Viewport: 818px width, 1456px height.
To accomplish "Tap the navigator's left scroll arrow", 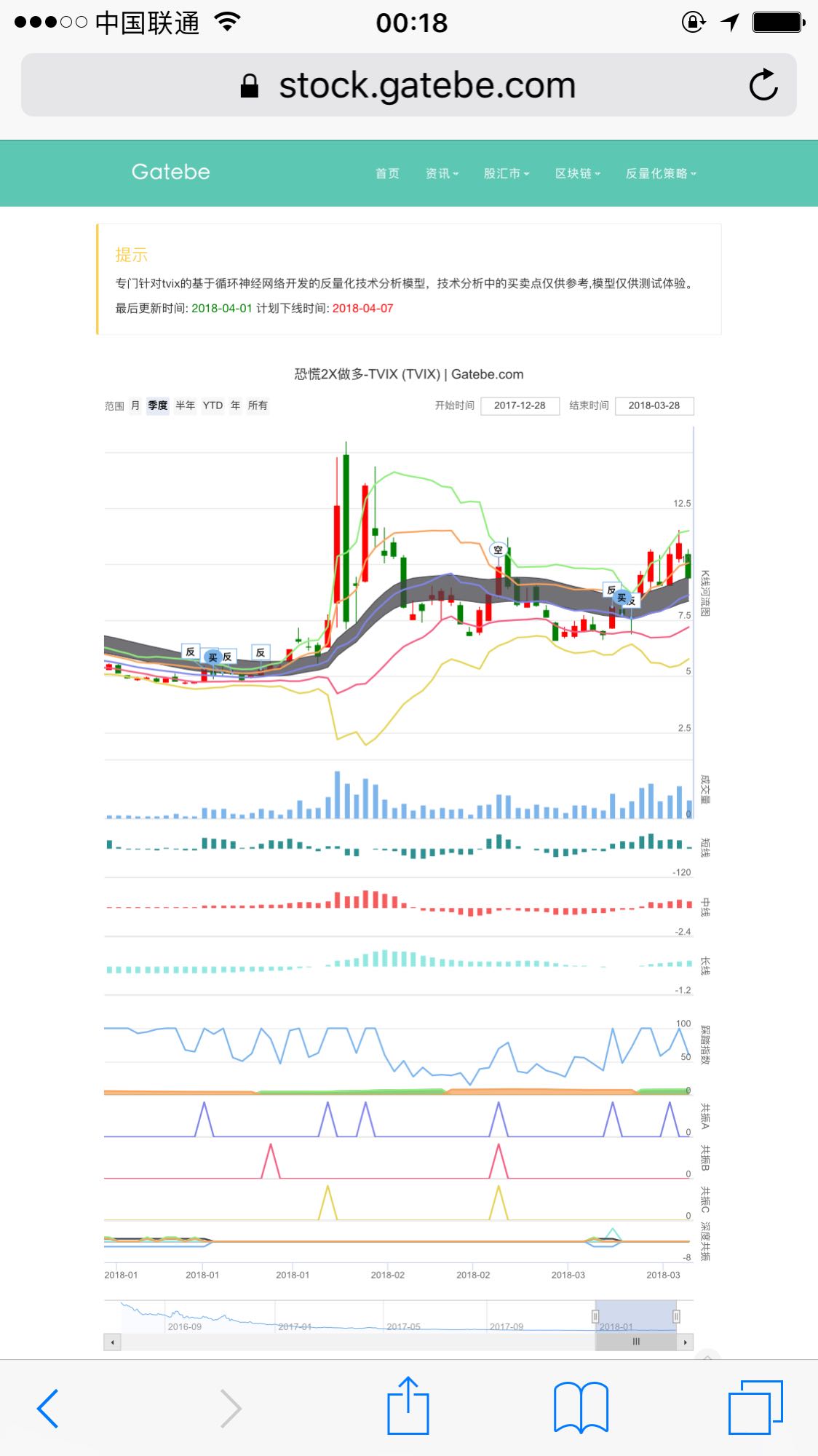I will [x=112, y=1342].
